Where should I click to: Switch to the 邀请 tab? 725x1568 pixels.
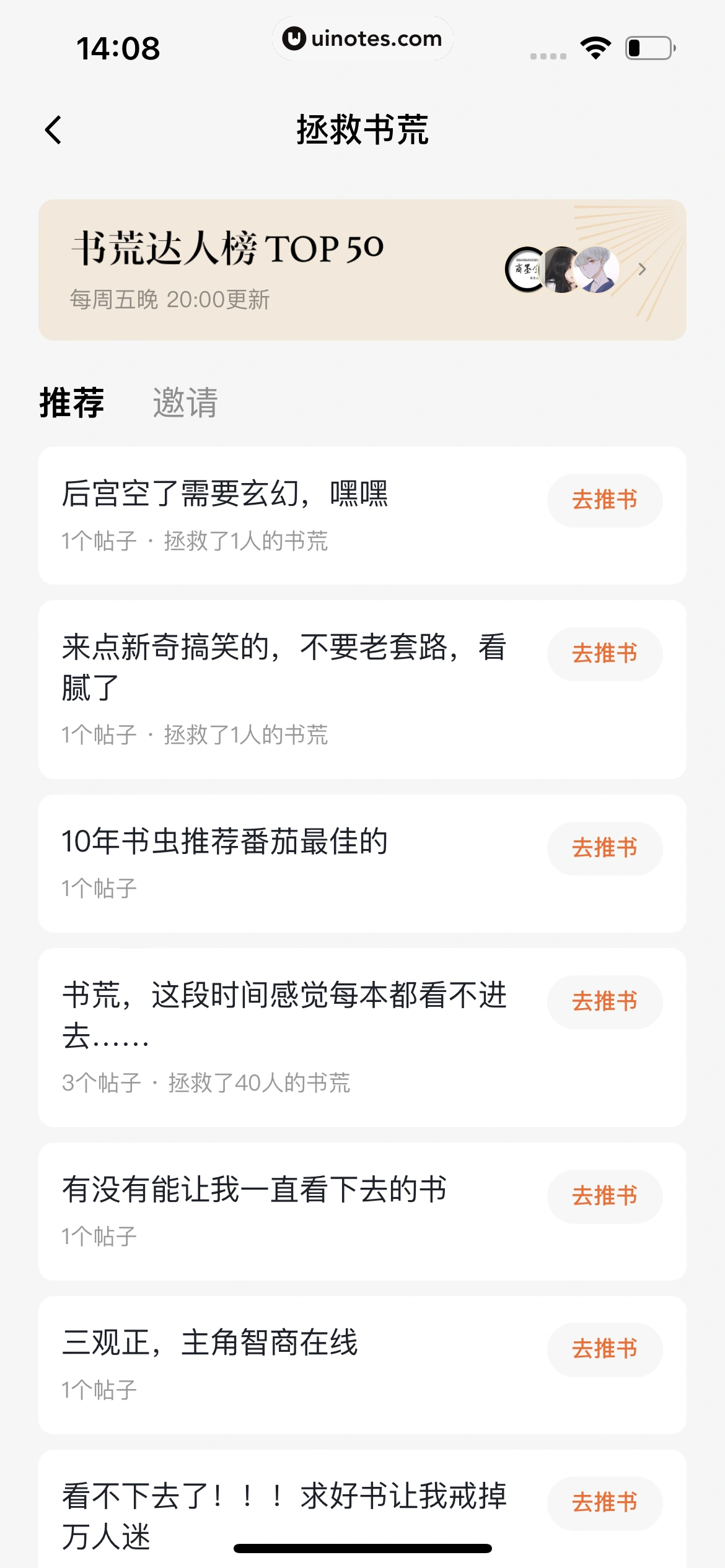[x=185, y=403]
